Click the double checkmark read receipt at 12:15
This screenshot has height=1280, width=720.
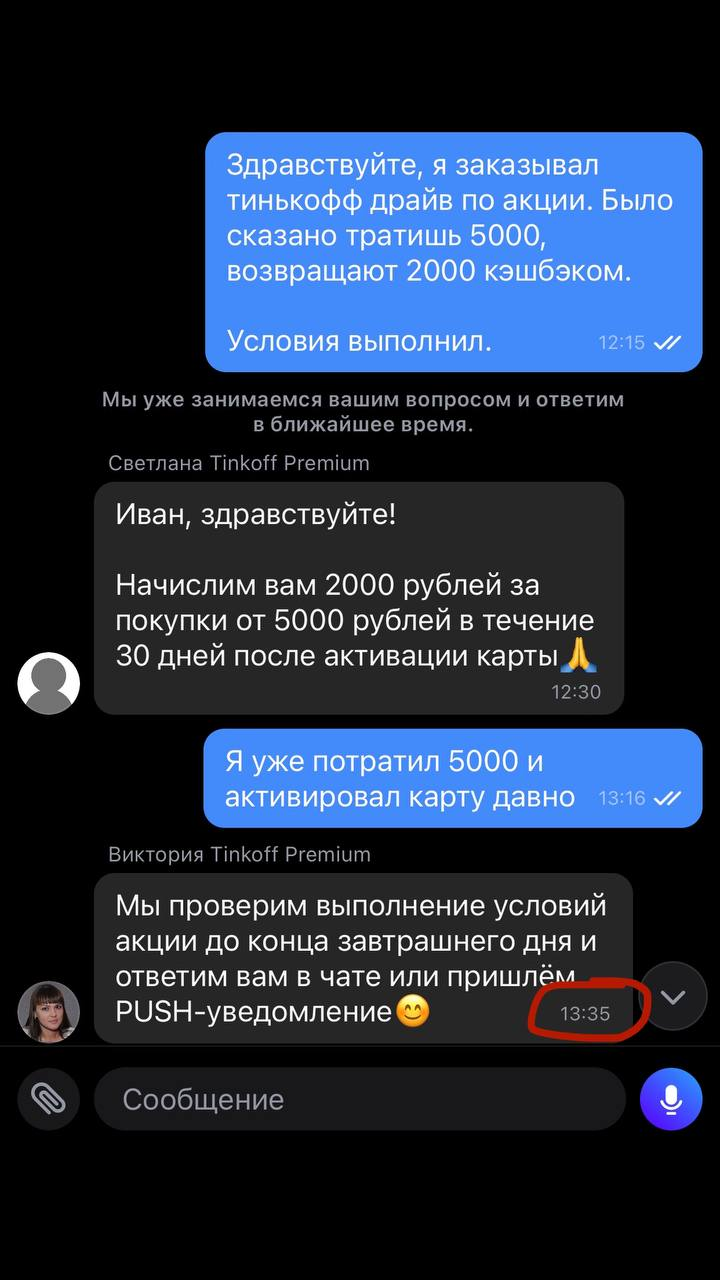click(x=666, y=342)
